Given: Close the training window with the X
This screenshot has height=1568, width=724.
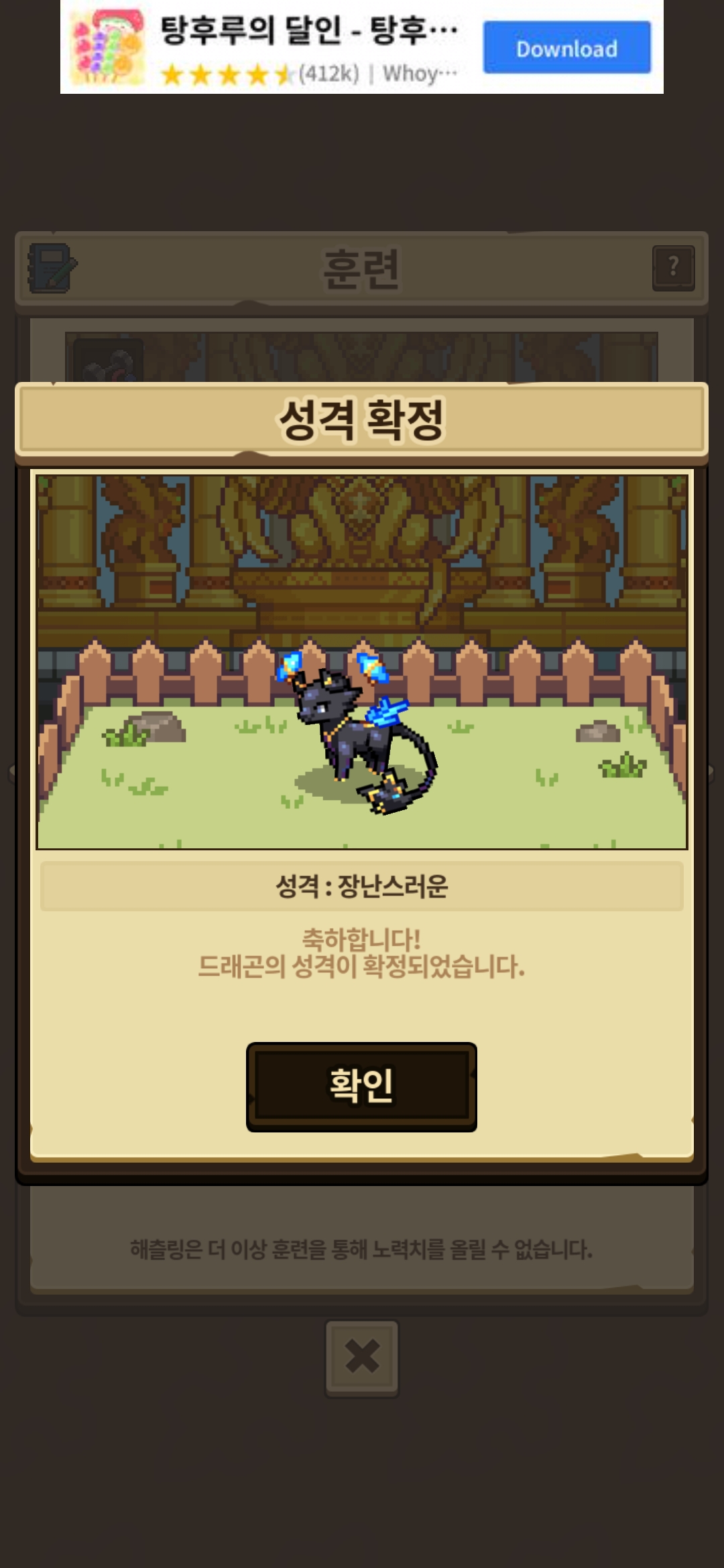Looking at the screenshot, I should click(362, 1358).
